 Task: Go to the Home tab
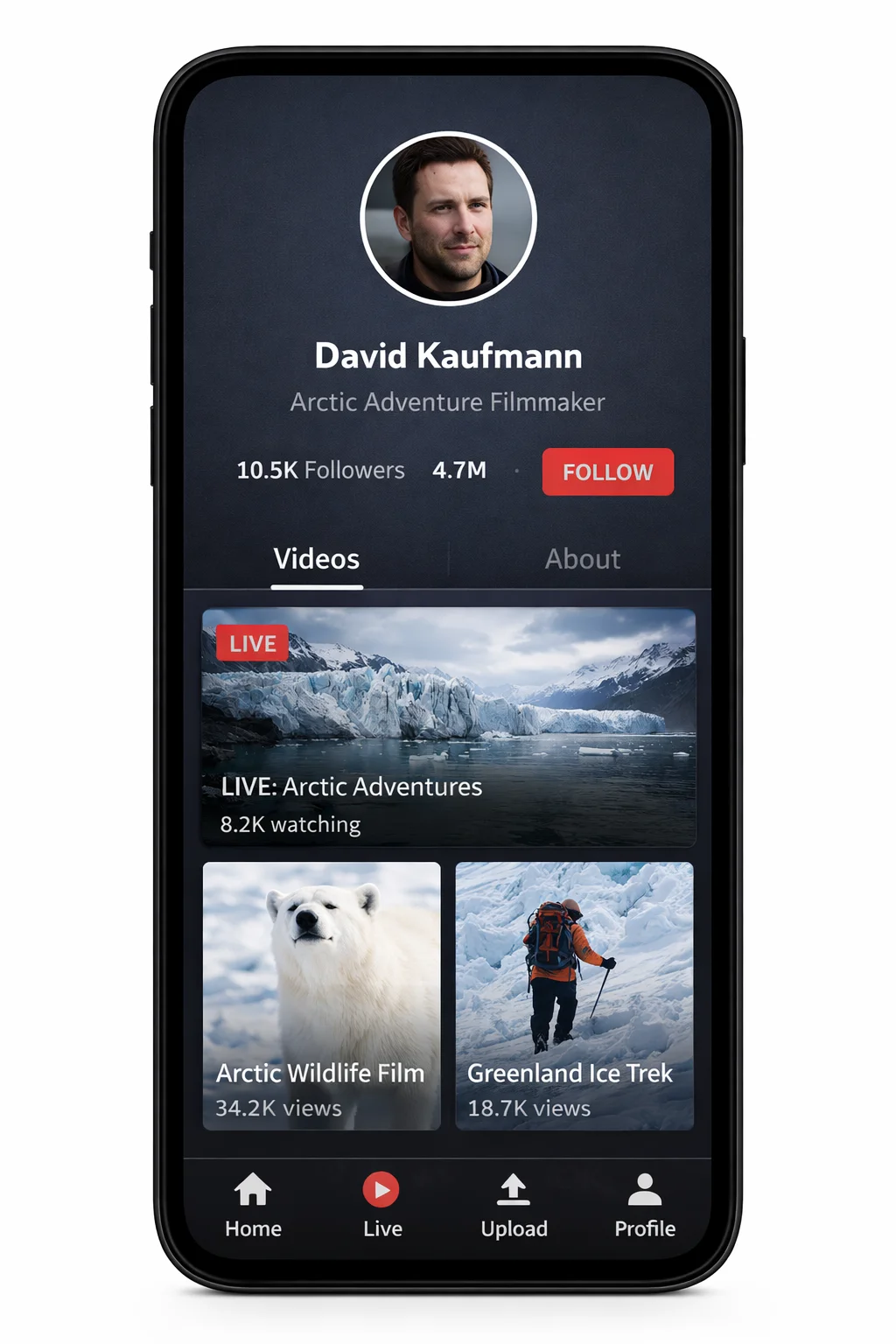coord(253,1205)
